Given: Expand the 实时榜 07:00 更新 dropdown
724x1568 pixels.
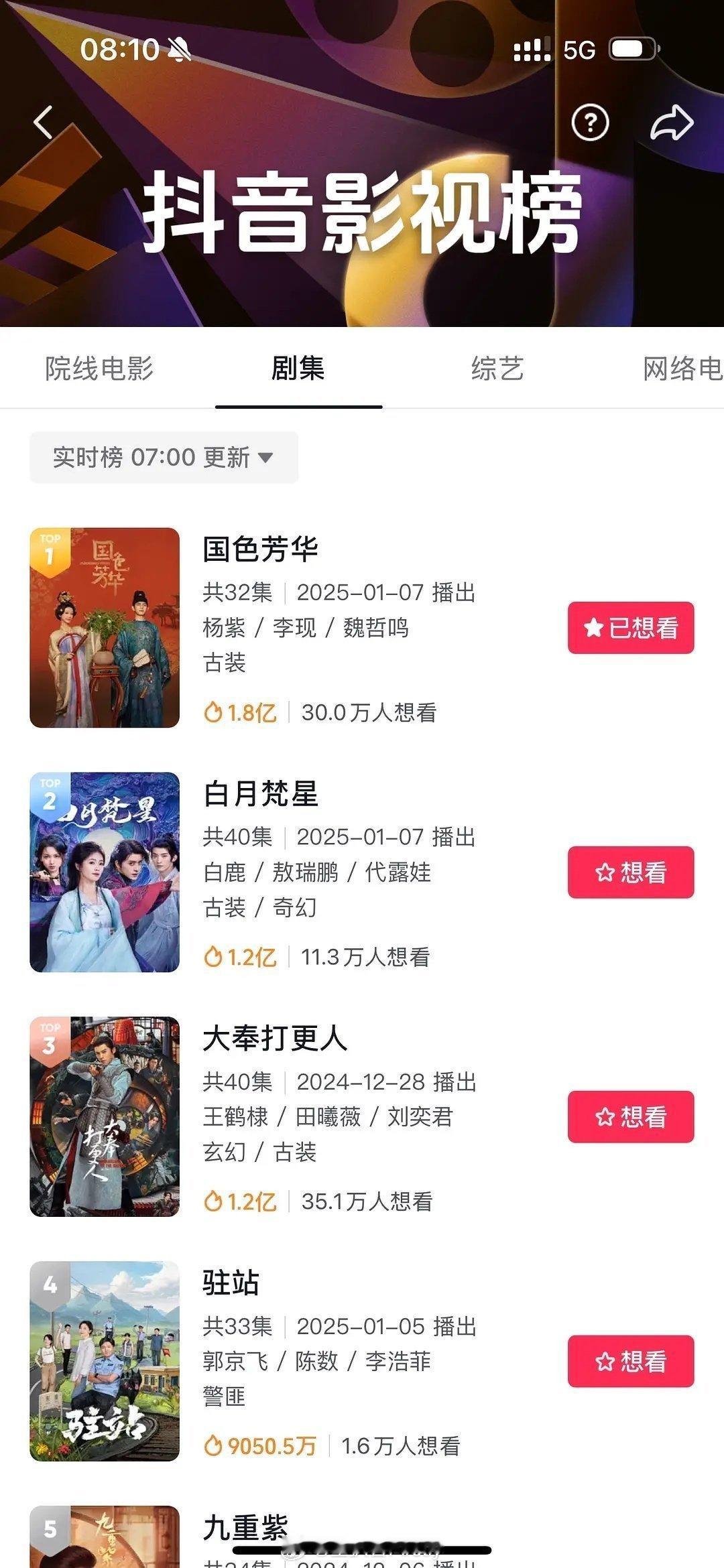Looking at the screenshot, I should 164,458.
